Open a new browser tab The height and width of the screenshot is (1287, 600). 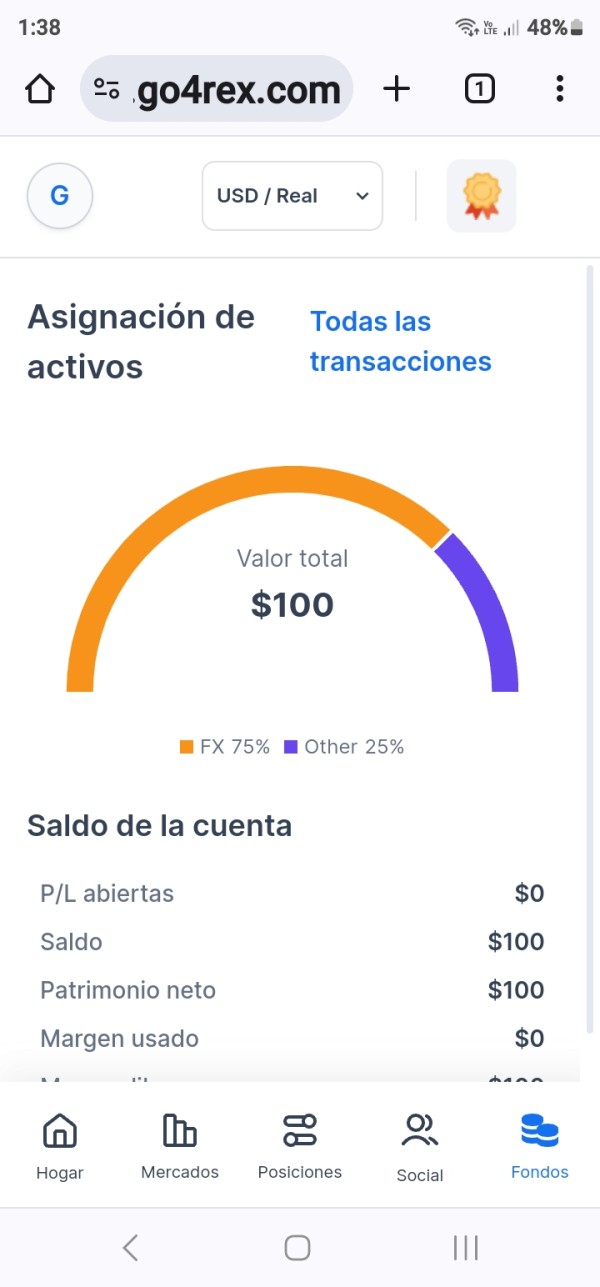397,89
